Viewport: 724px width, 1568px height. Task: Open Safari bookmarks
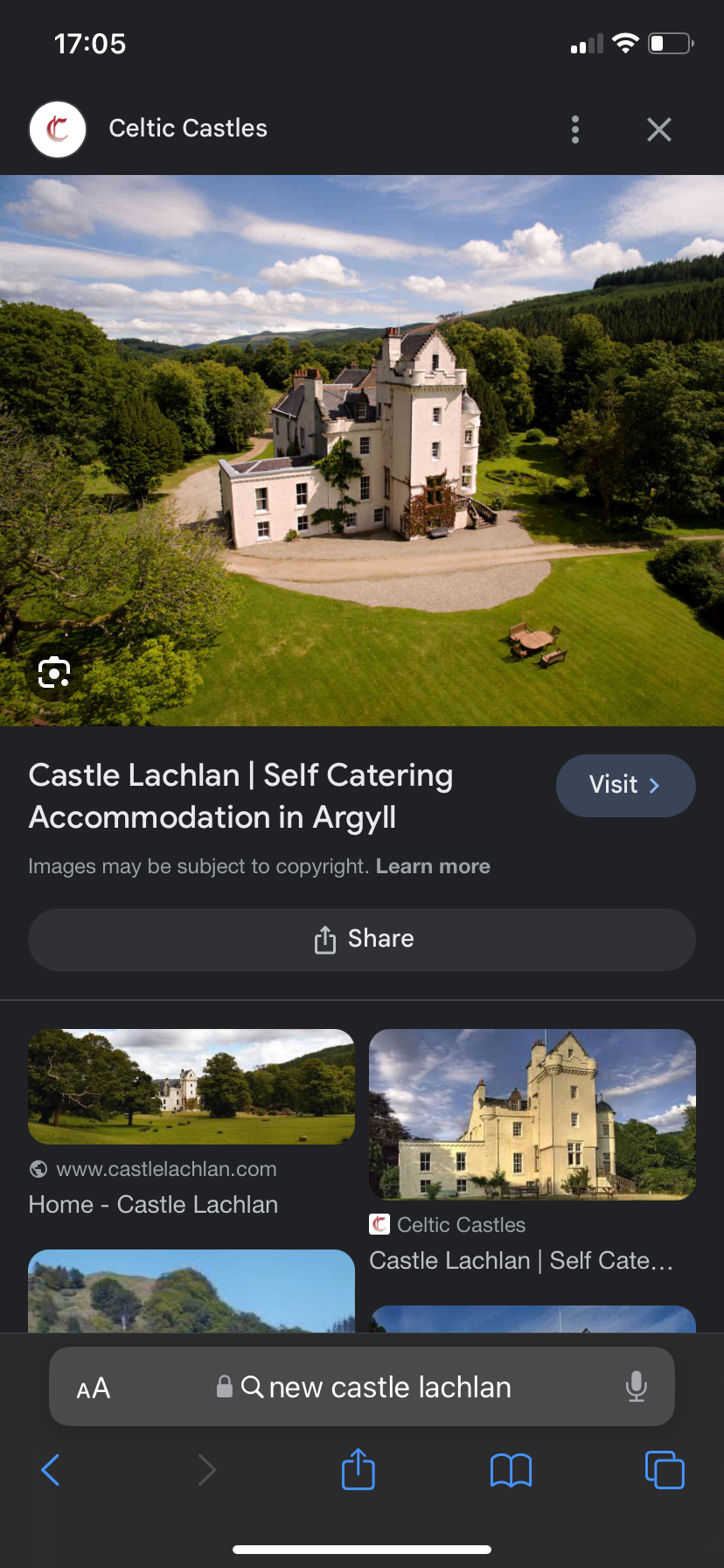point(511,1470)
